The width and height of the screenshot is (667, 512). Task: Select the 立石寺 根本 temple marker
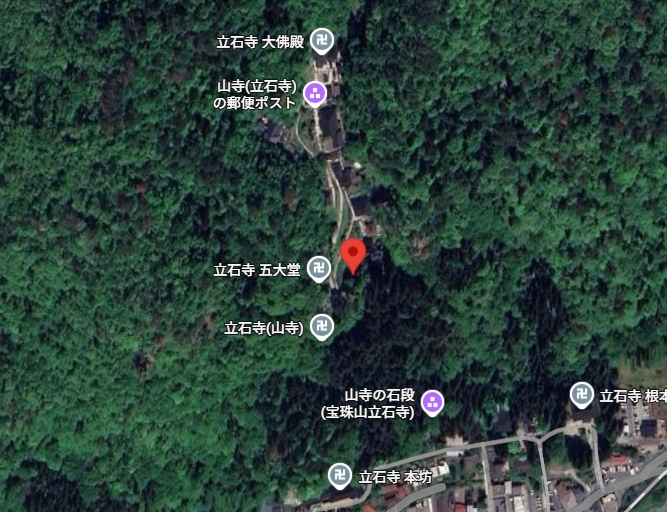pyautogui.click(x=582, y=395)
